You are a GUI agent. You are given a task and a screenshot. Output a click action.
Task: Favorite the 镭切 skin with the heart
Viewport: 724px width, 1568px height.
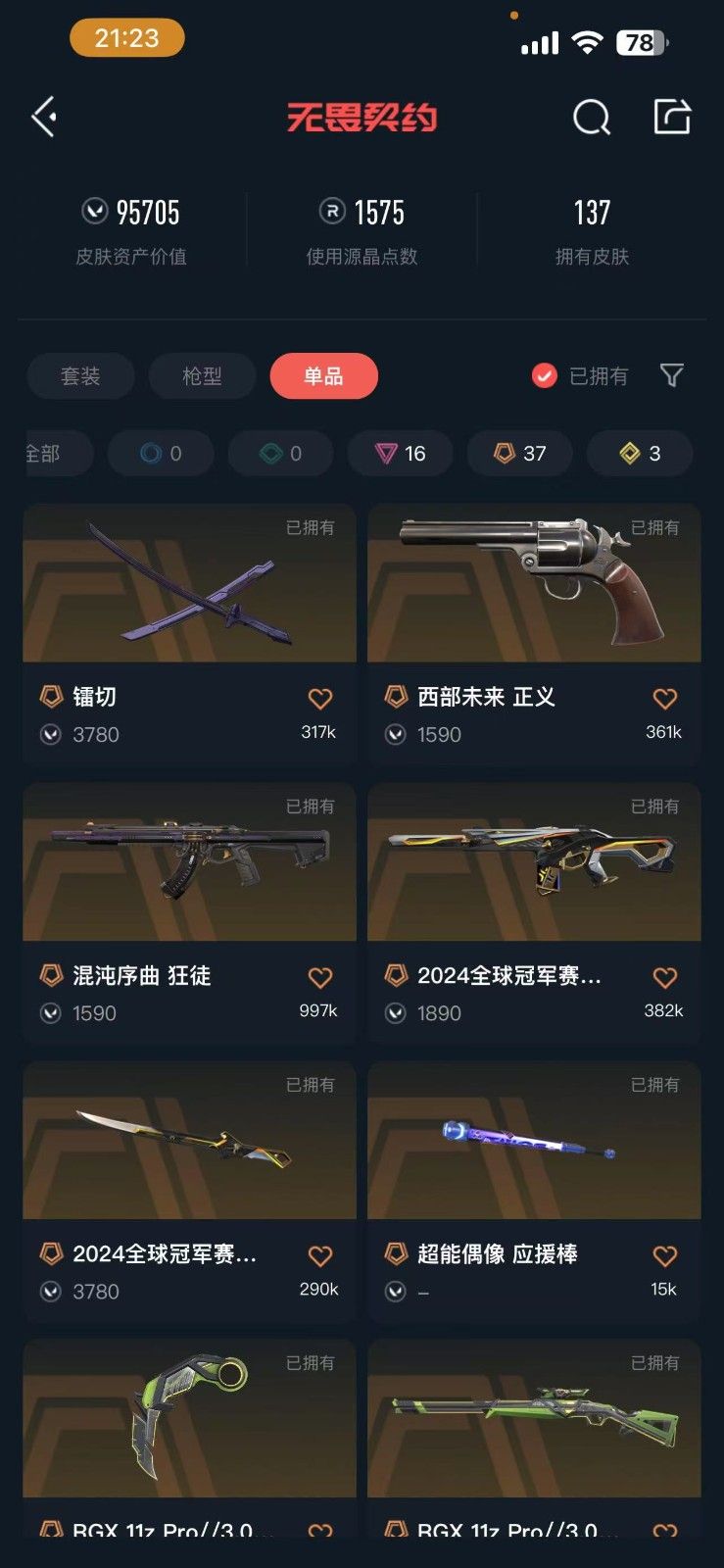tap(320, 700)
